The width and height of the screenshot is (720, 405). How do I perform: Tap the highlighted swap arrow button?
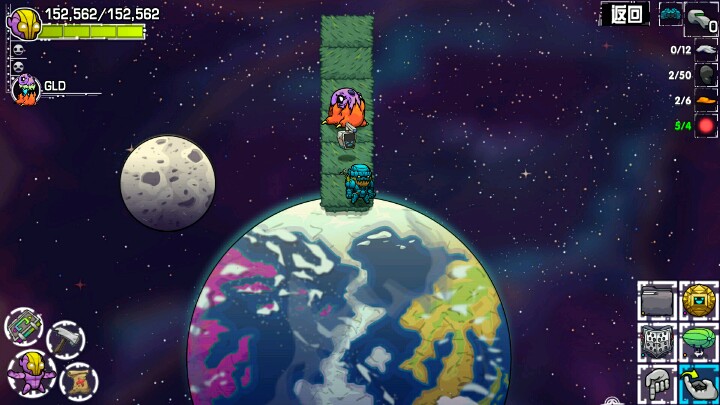tap(699, 384)
